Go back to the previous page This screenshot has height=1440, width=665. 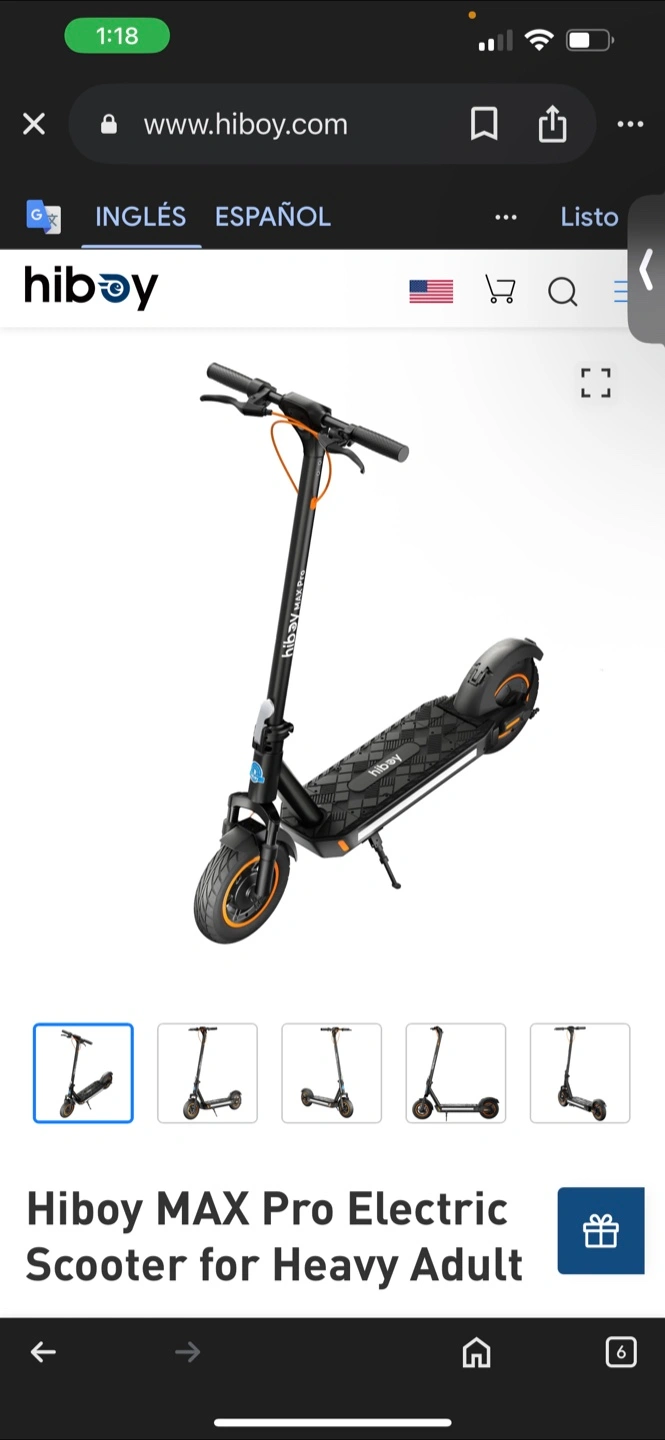43,1353
